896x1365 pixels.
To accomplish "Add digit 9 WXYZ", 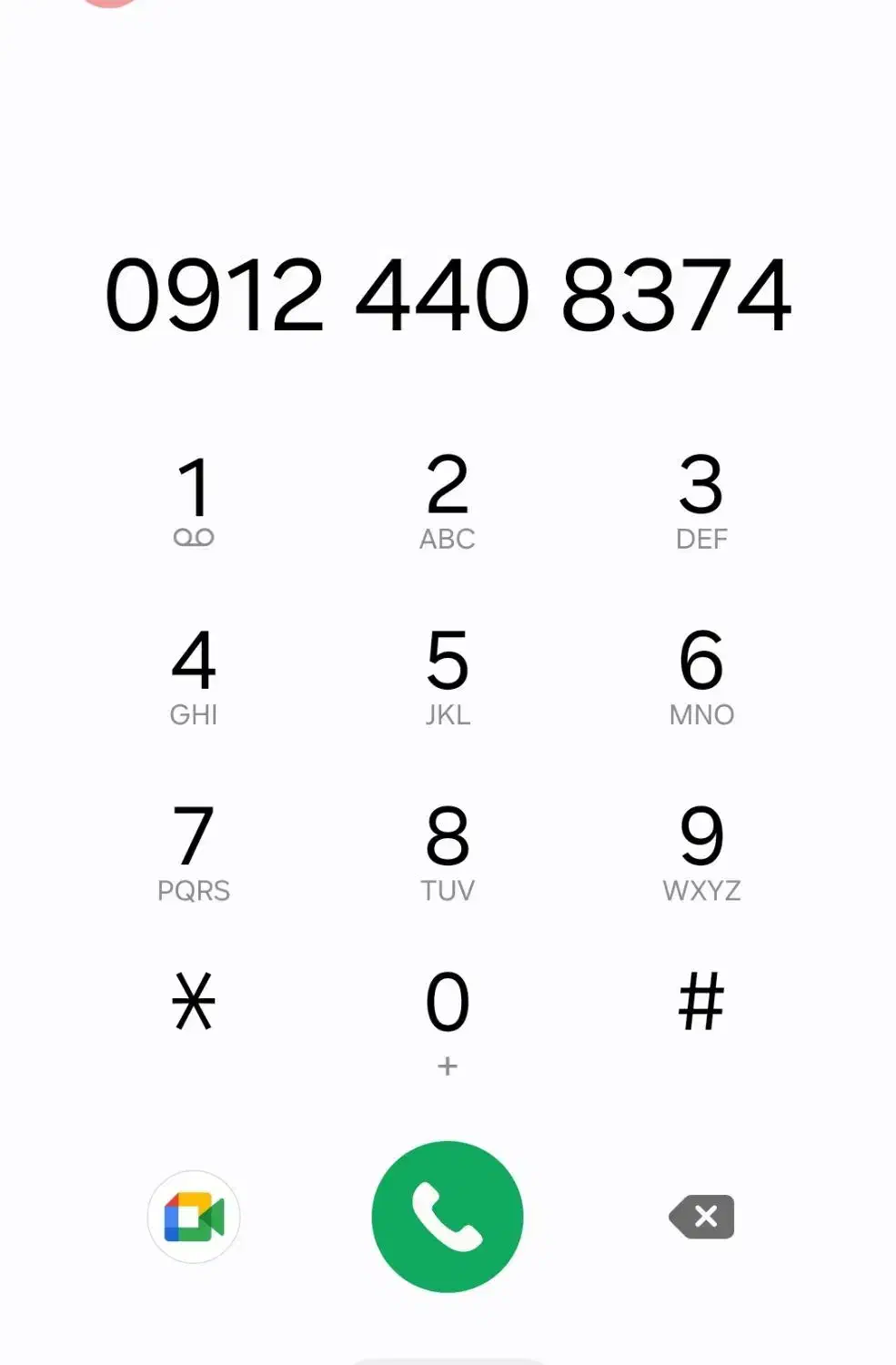I will [701, 853].
